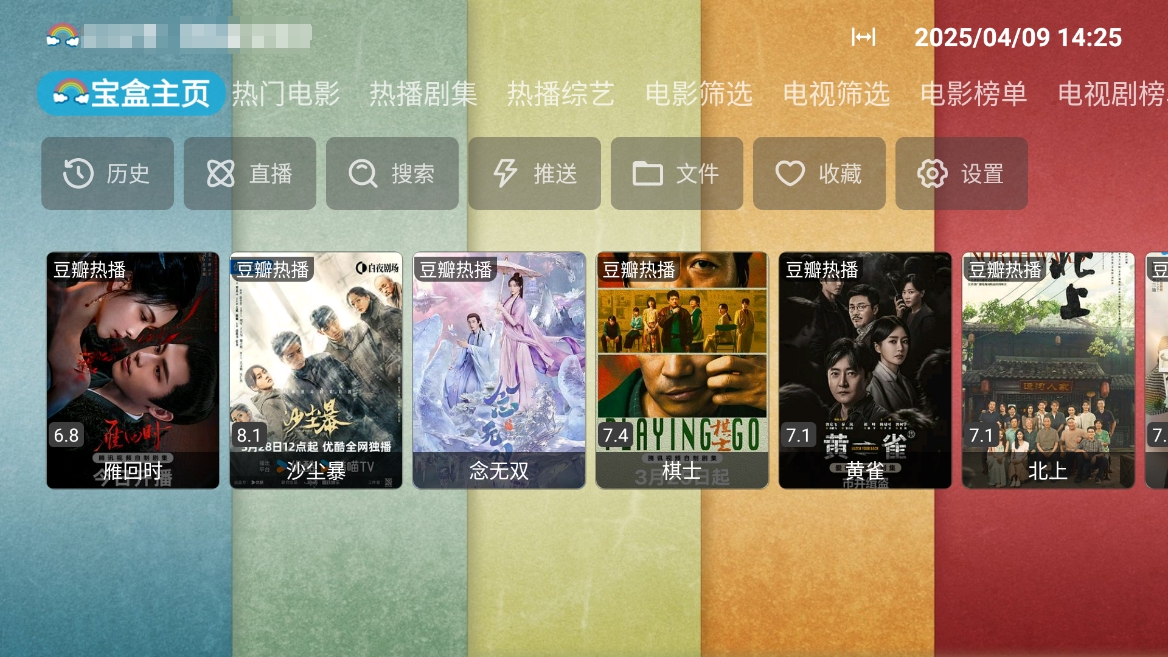Viewport: 1168px width, 657px height.
Task: Switch to the 热播剧集 tab
Action: [423, 94]
